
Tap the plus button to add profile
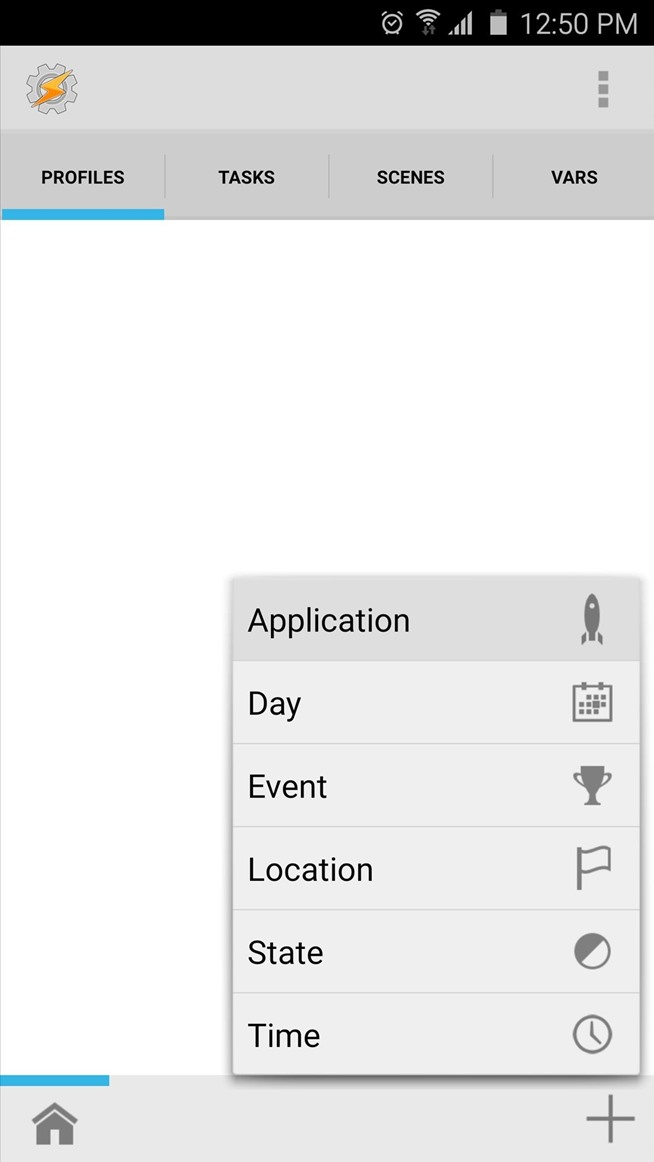tap(610, 1118)
